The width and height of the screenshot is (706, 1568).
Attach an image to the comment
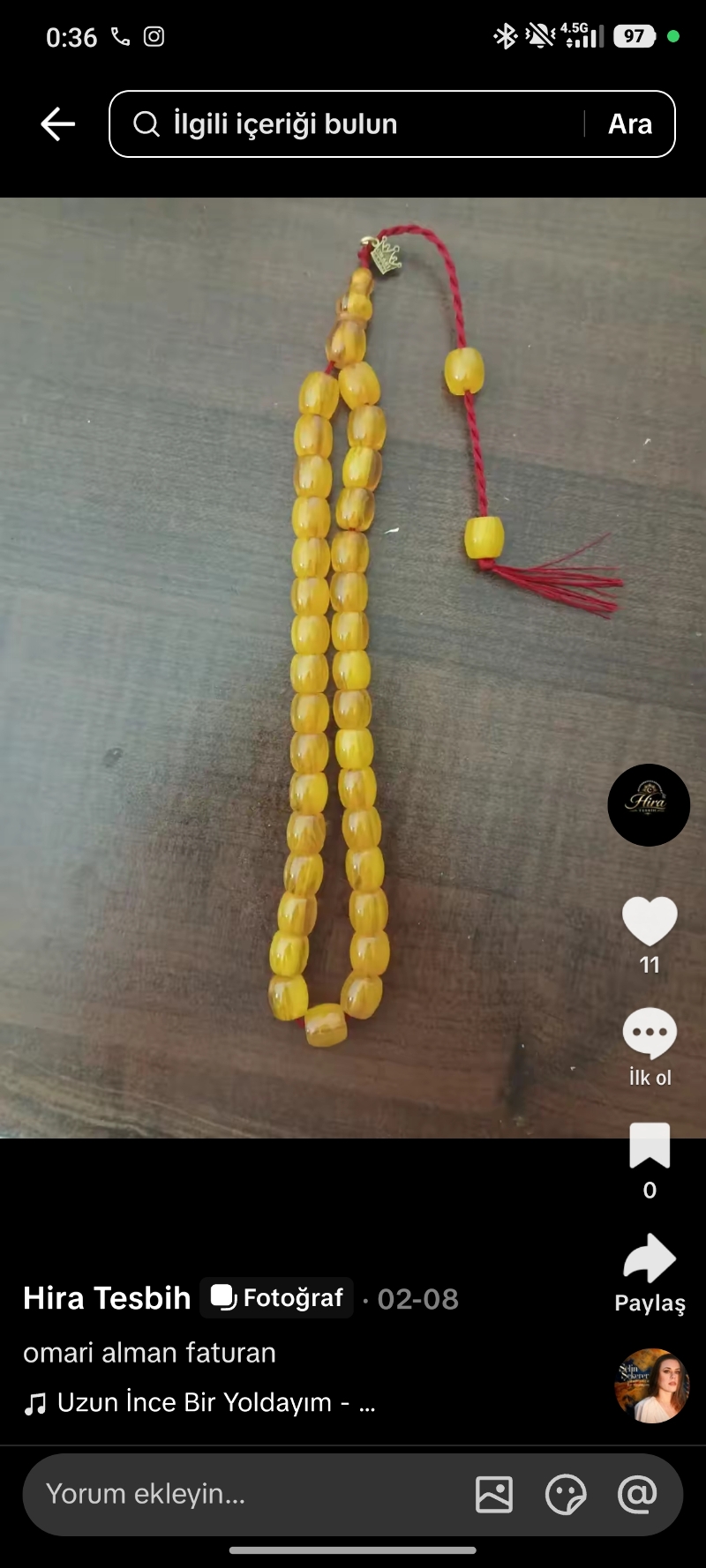click(494, 1495)
